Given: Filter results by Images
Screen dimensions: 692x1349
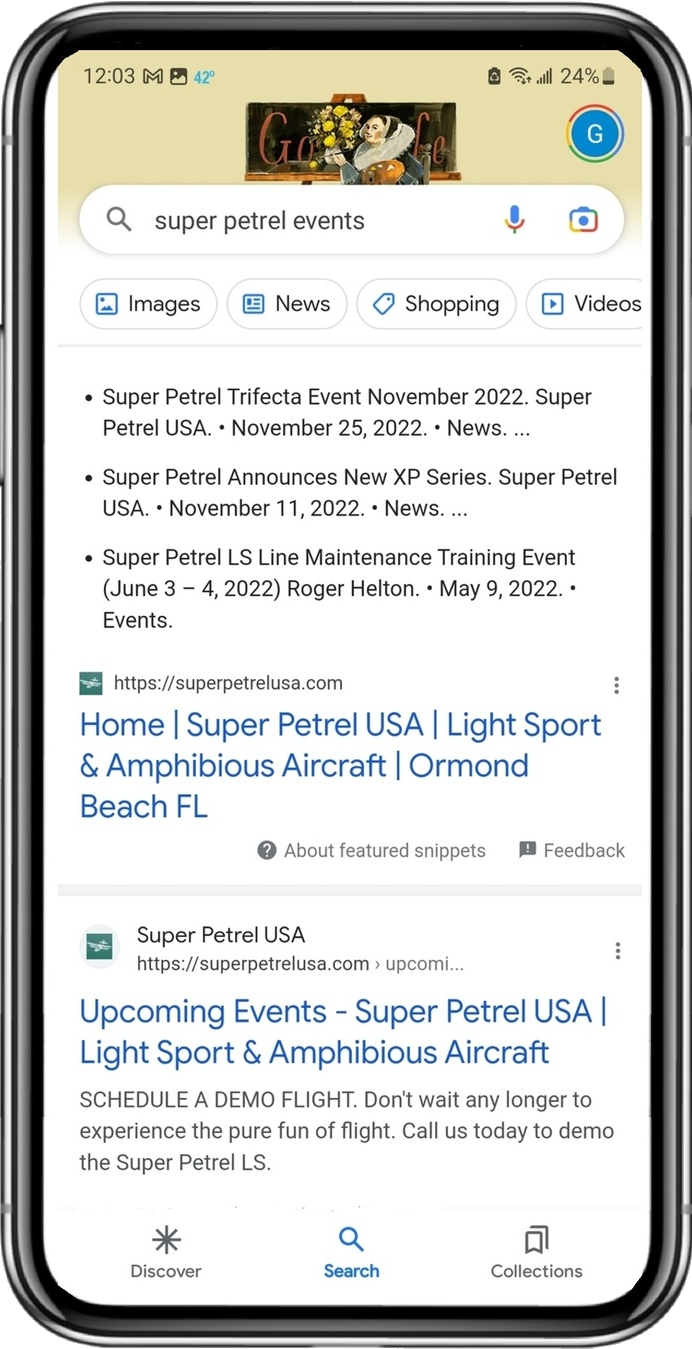Looking at the screenshot, I should [x=148, y=304].
